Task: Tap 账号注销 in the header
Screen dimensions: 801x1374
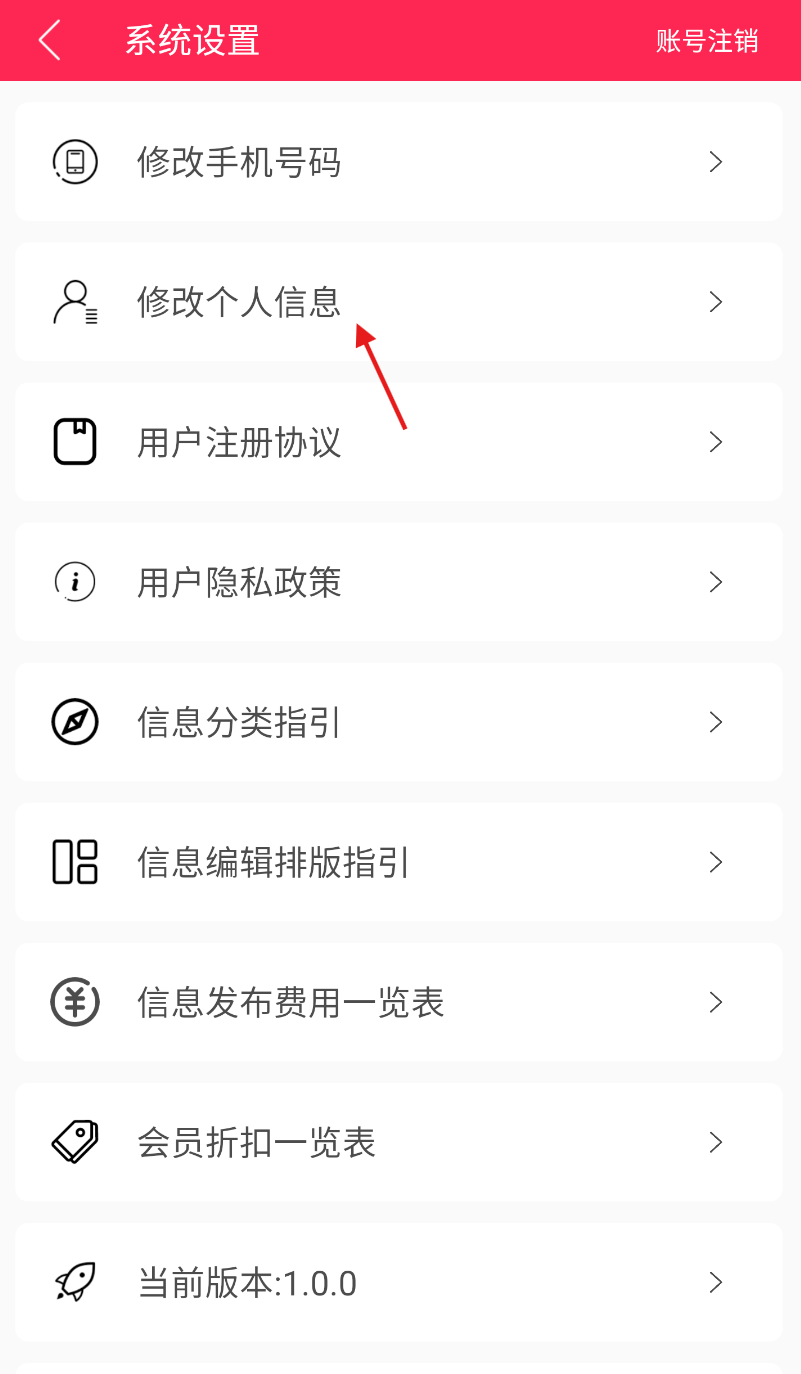Action: [707, 41]
